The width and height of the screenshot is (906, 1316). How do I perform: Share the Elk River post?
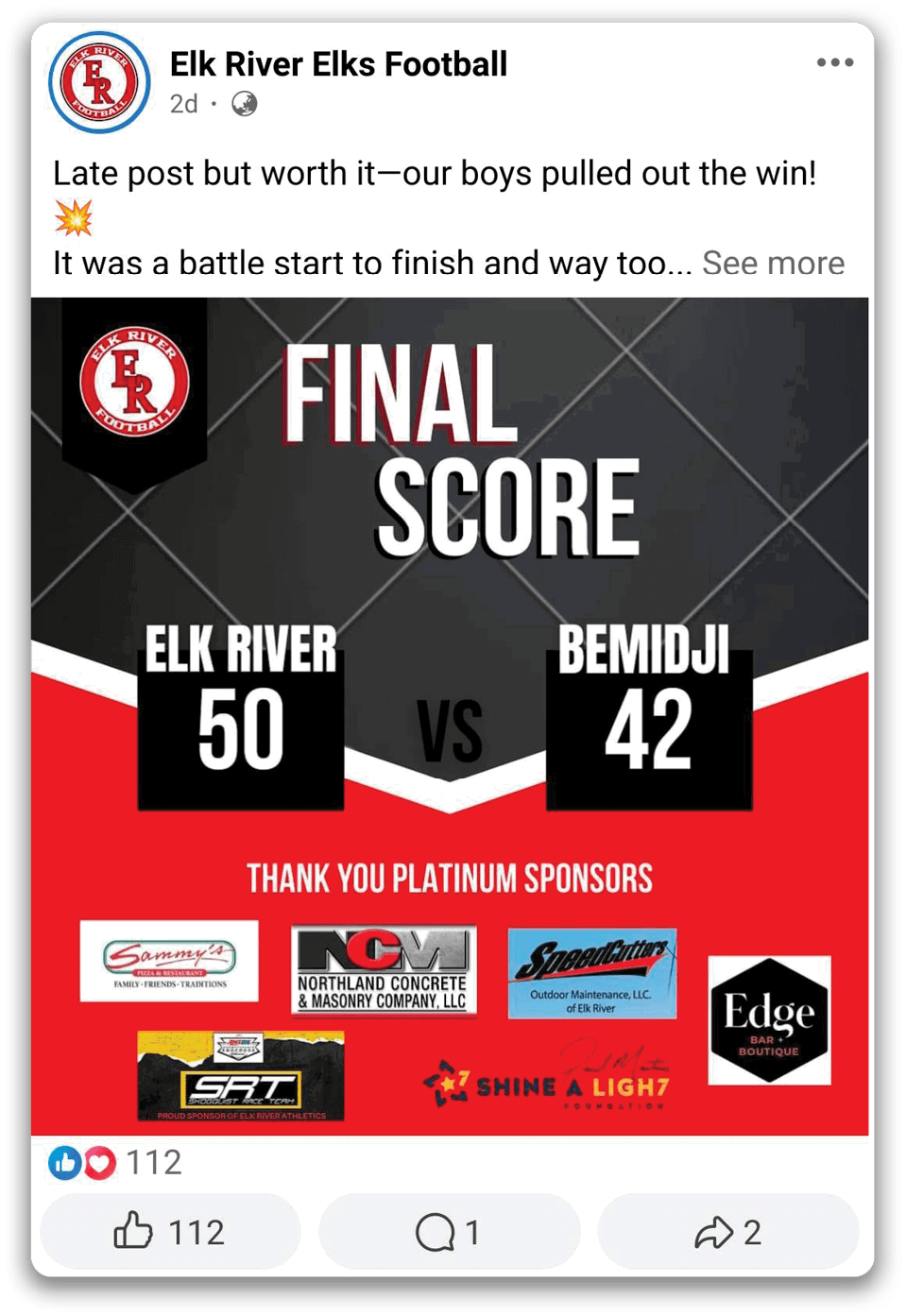[727, 1232]
